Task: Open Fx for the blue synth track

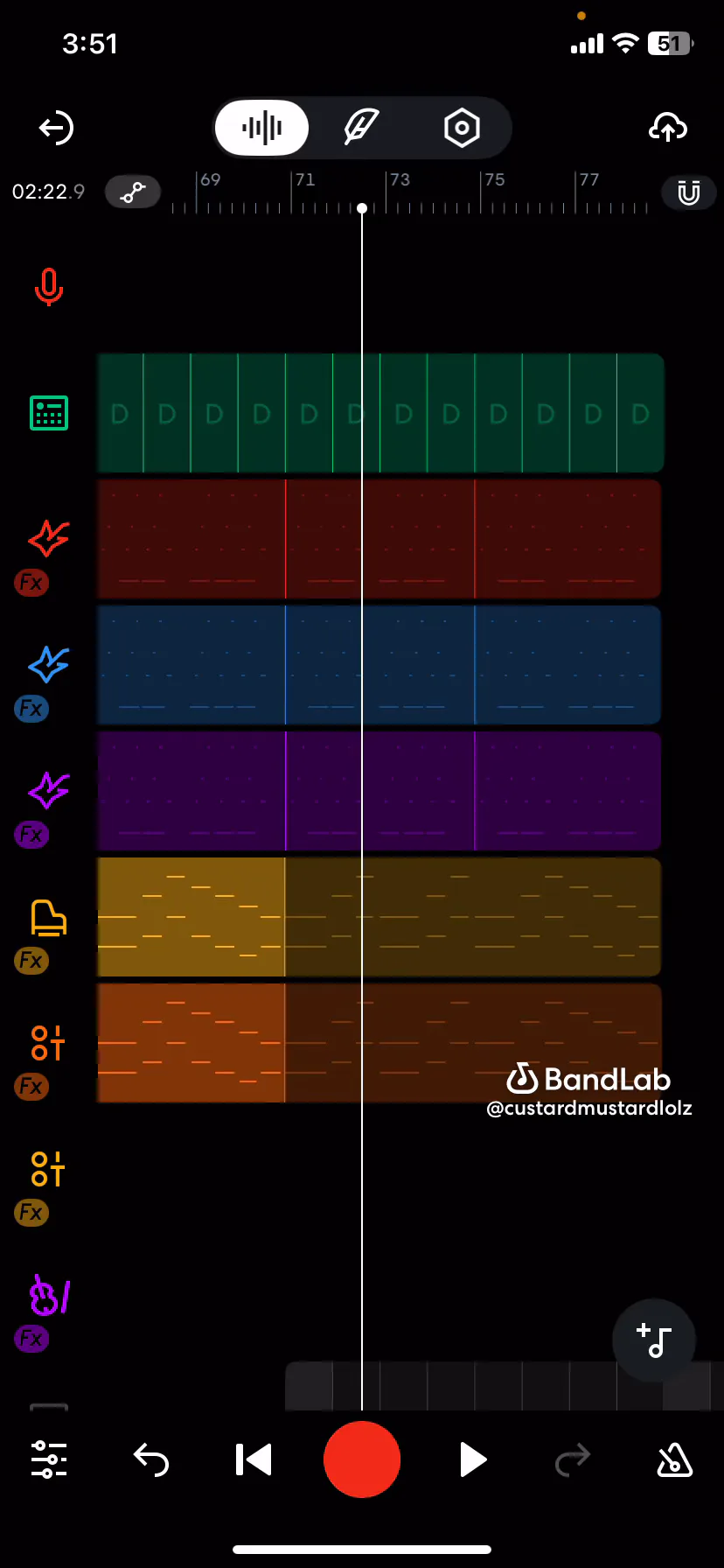Action: 31,709
